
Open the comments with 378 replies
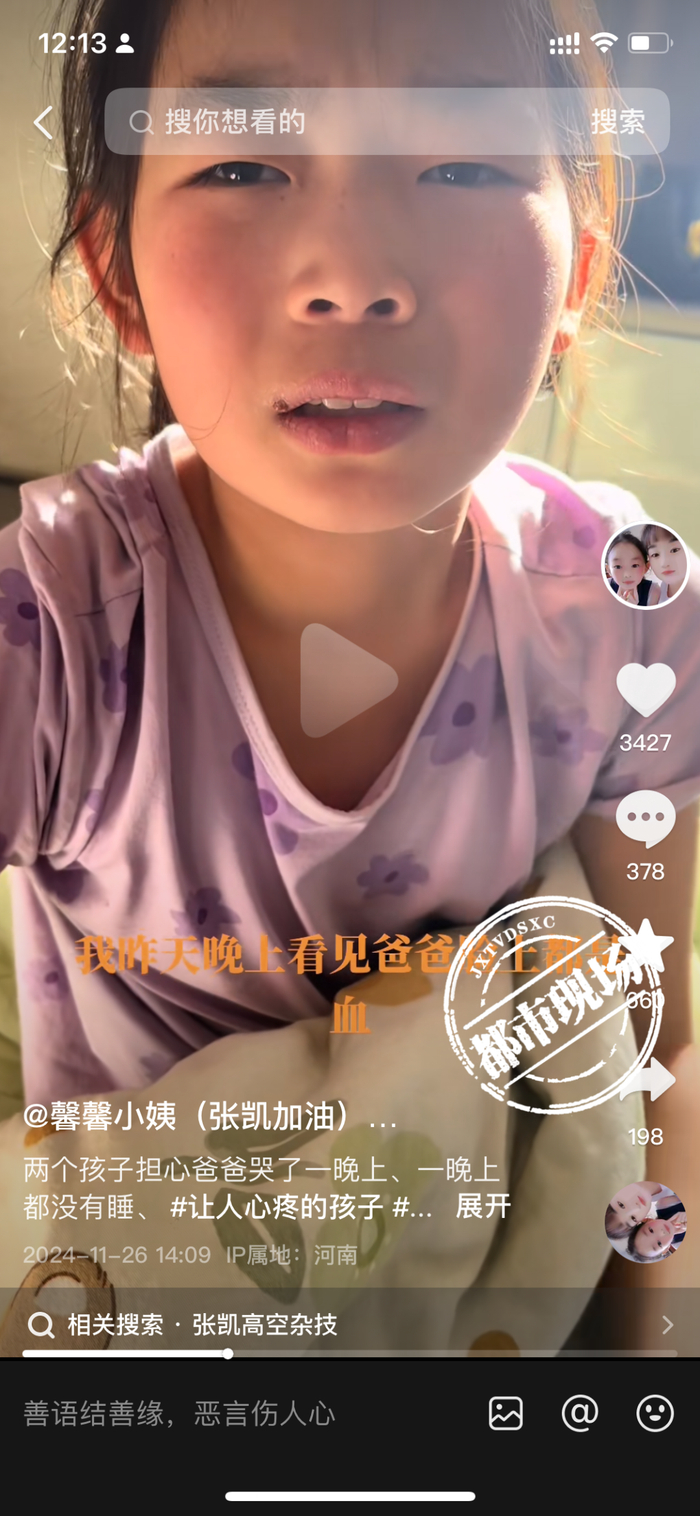[645, 820]
